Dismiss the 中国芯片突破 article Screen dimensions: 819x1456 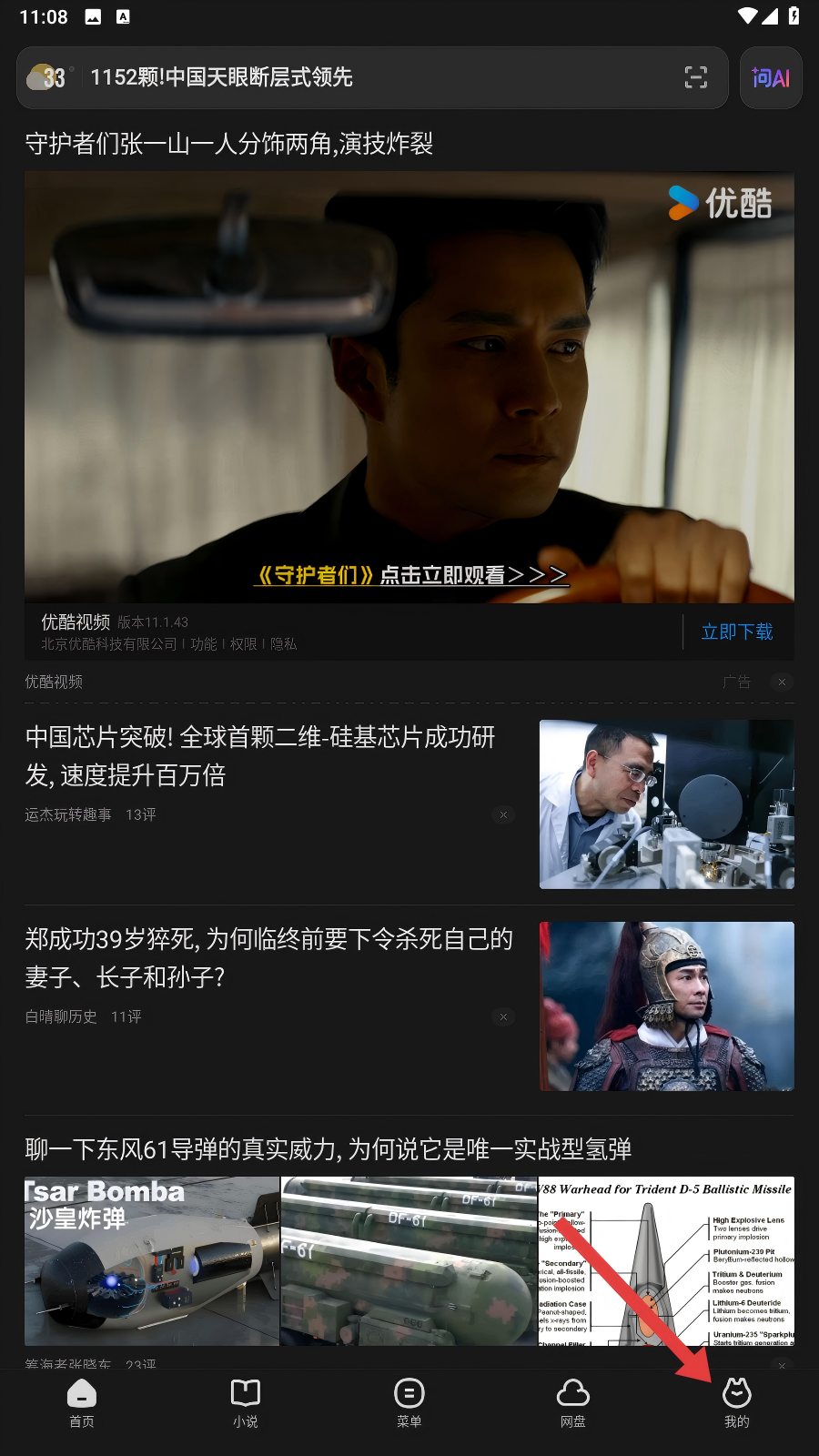click(x=503, y=814)
